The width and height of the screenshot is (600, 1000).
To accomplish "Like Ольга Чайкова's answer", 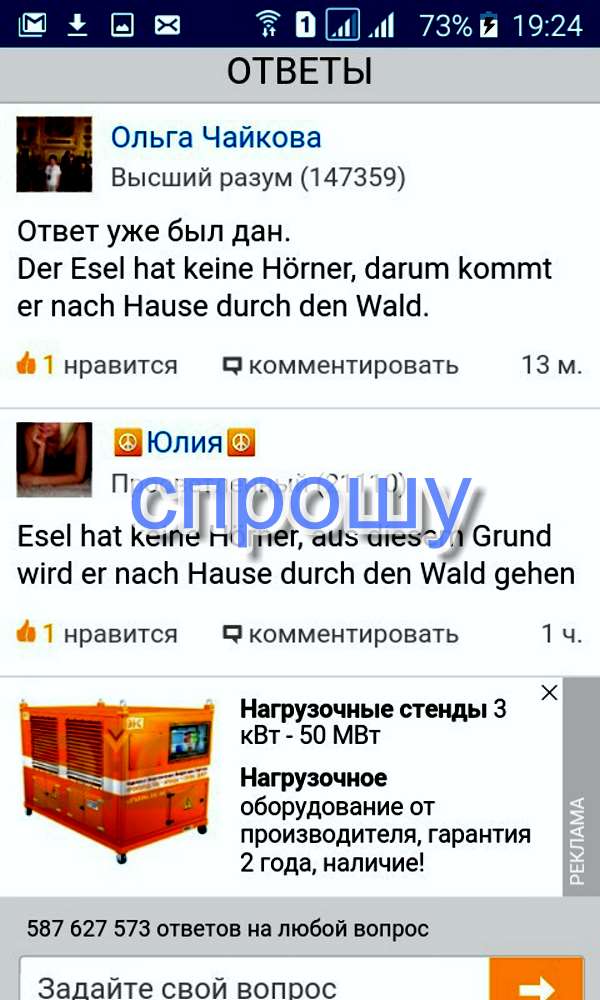I will pyautogui.click(x=97, y=365).
